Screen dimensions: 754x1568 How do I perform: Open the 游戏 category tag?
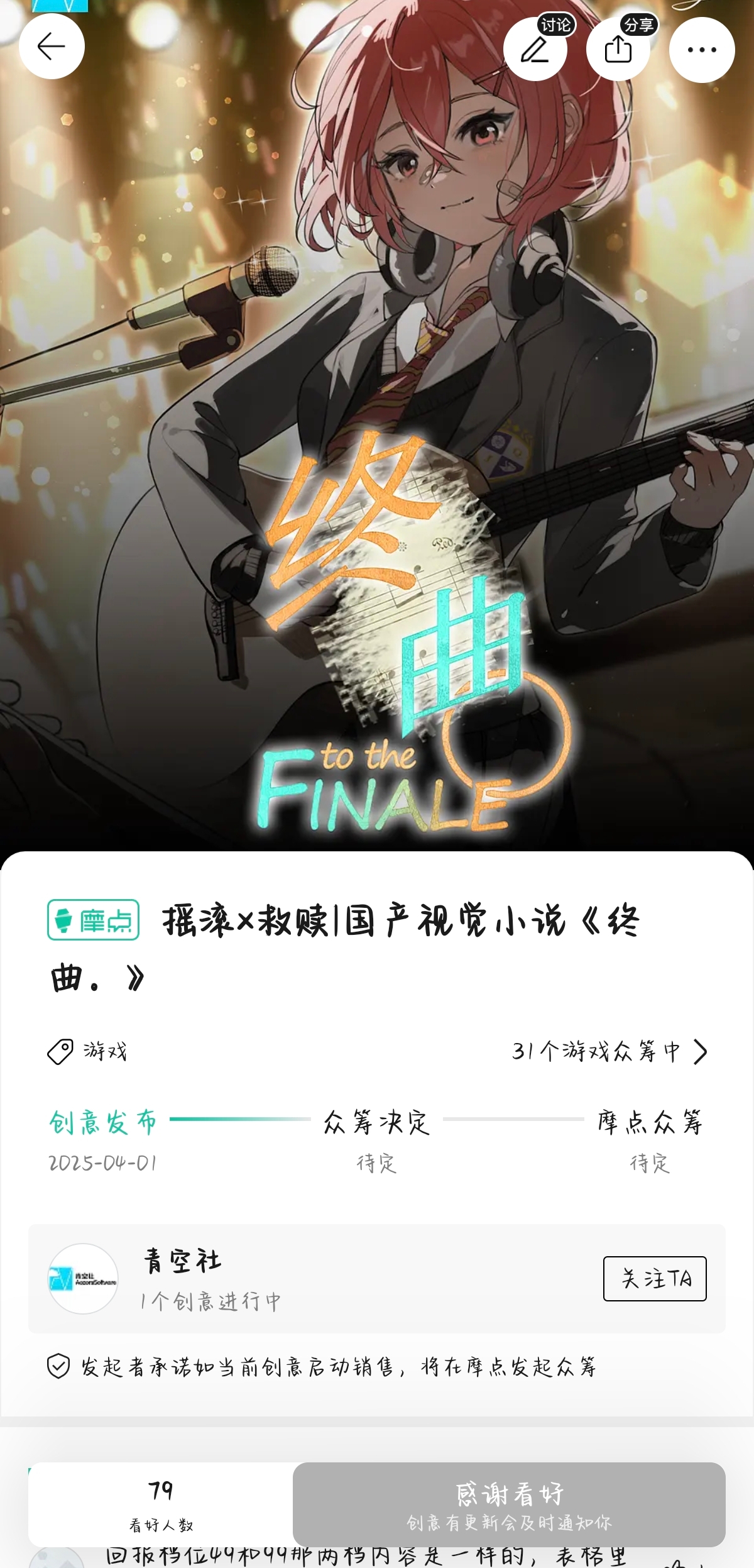88,1051
